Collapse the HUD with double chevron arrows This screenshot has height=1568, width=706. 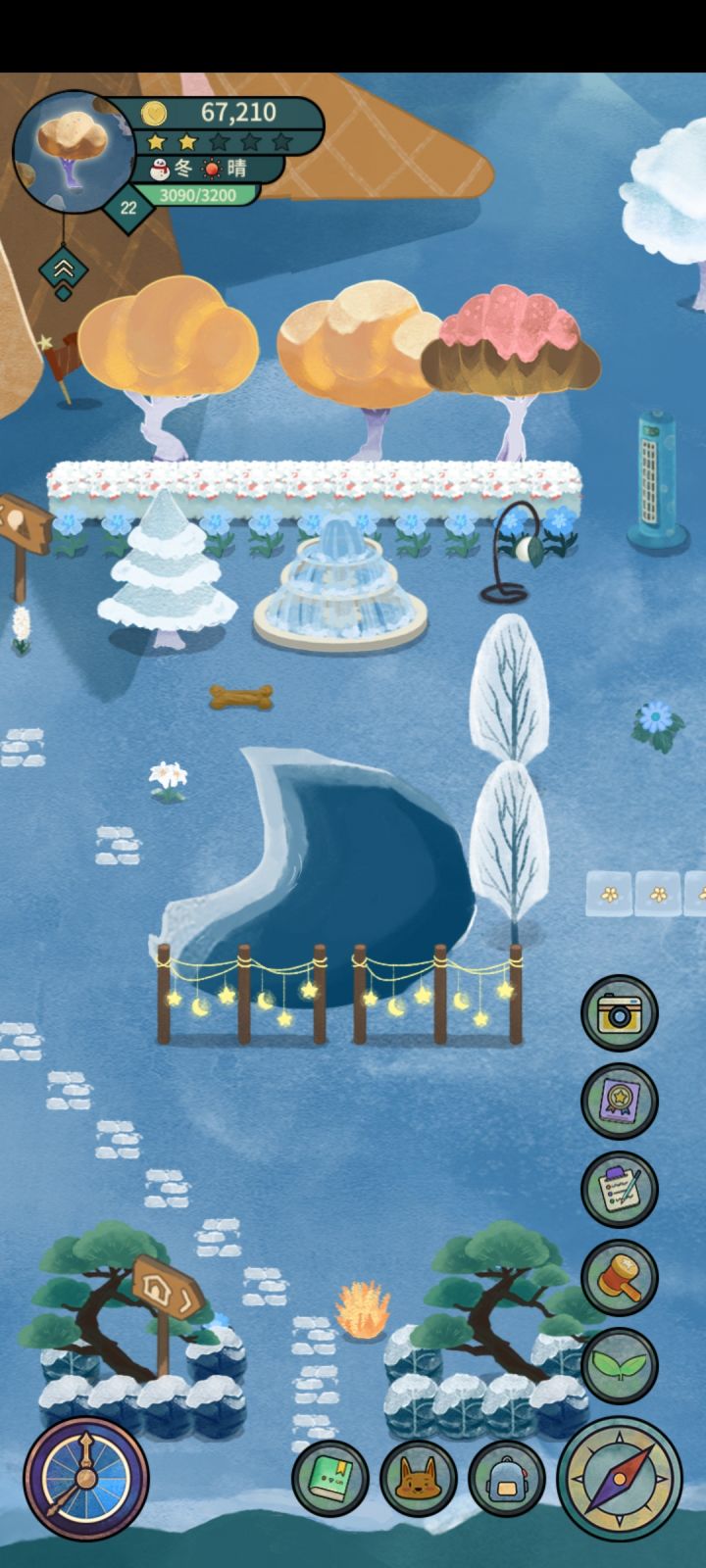click(62, 267)
